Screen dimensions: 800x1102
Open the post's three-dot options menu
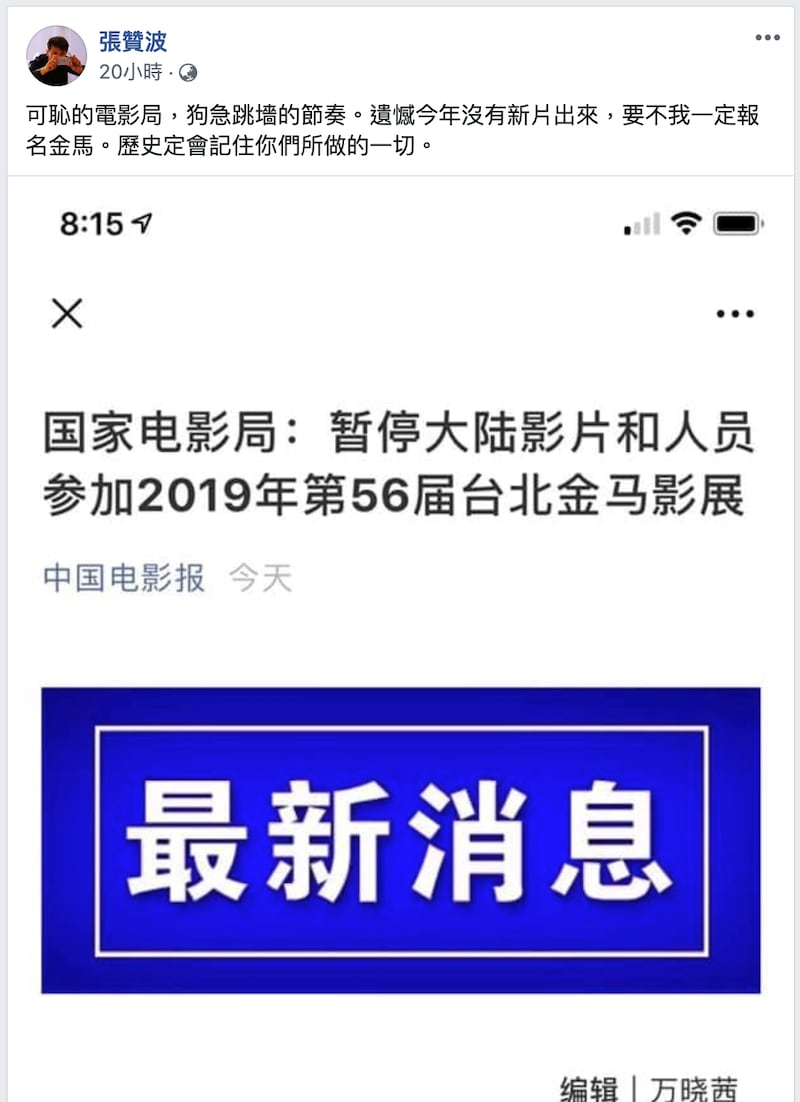coord(767,38)
